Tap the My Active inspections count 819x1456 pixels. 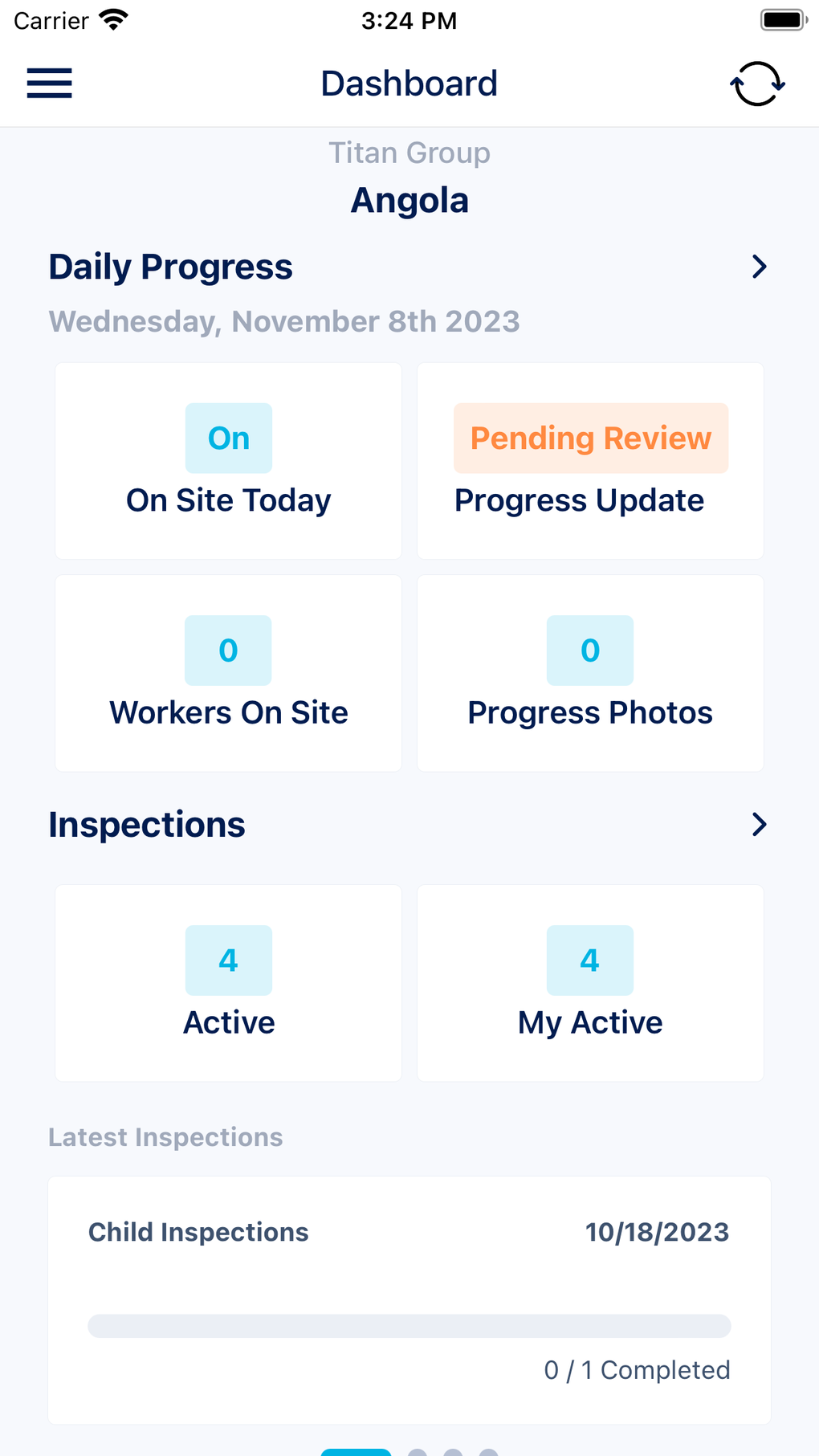click(590, 960)
